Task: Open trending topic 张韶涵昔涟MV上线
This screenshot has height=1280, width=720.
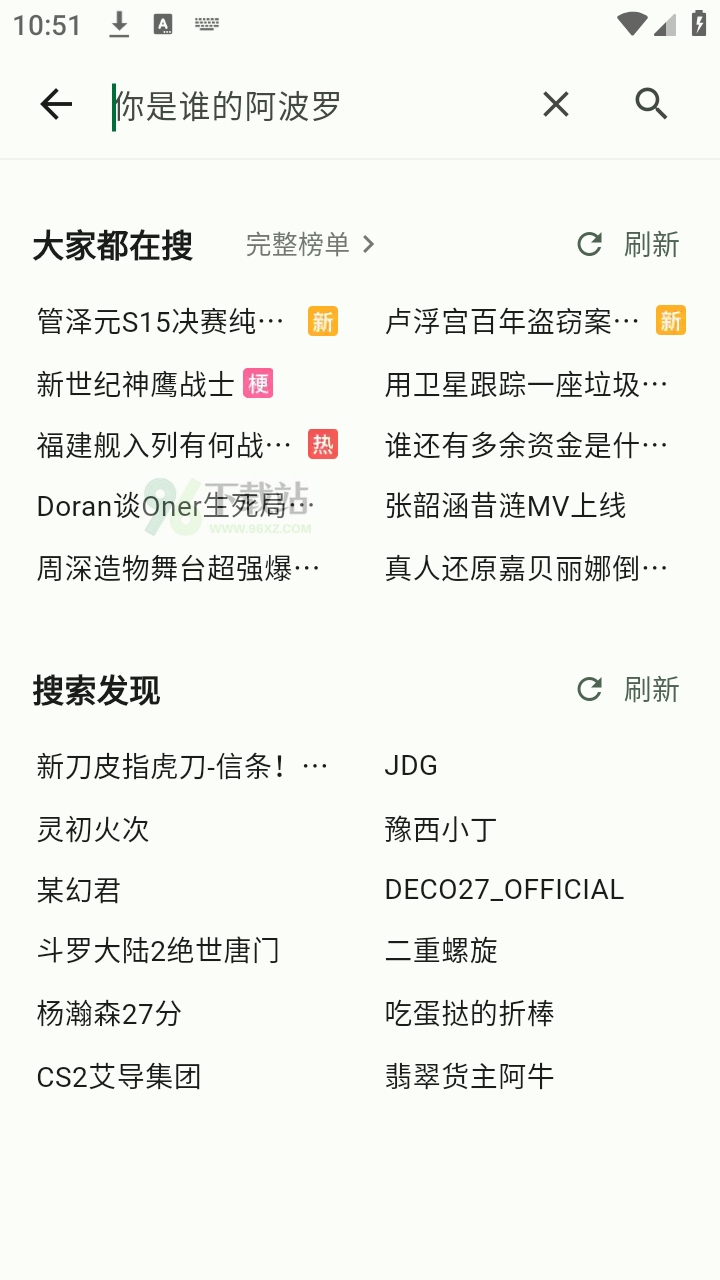Action: click(505, 506)
